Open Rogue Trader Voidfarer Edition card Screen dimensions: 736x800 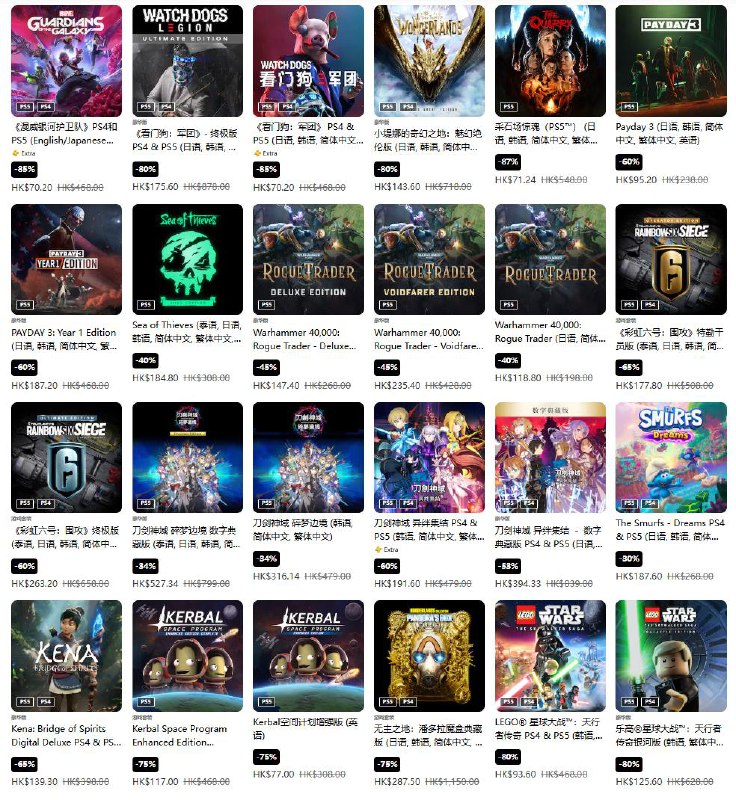click(x=429, y=259)
